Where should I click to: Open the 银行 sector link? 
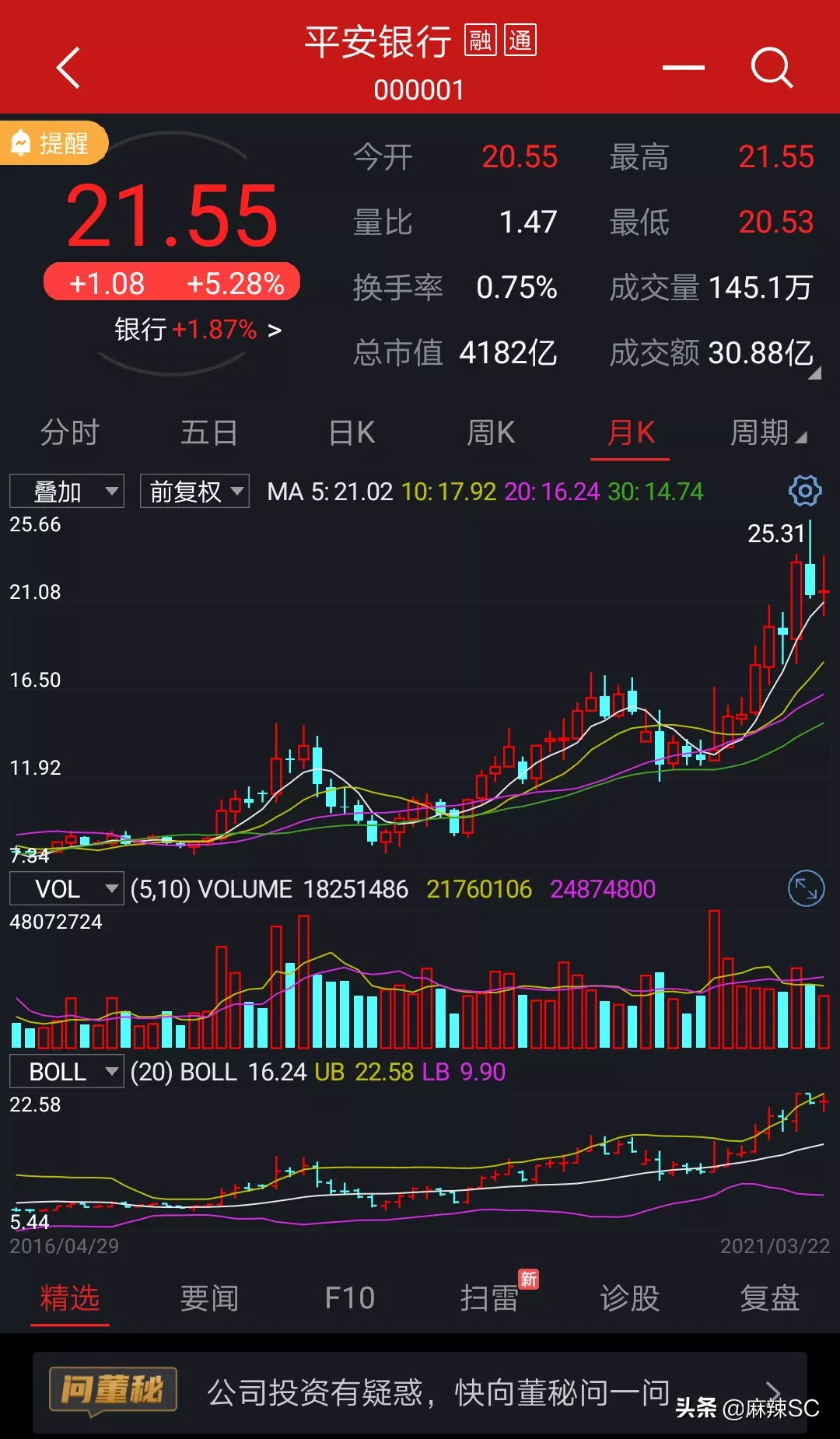[198, 330]
